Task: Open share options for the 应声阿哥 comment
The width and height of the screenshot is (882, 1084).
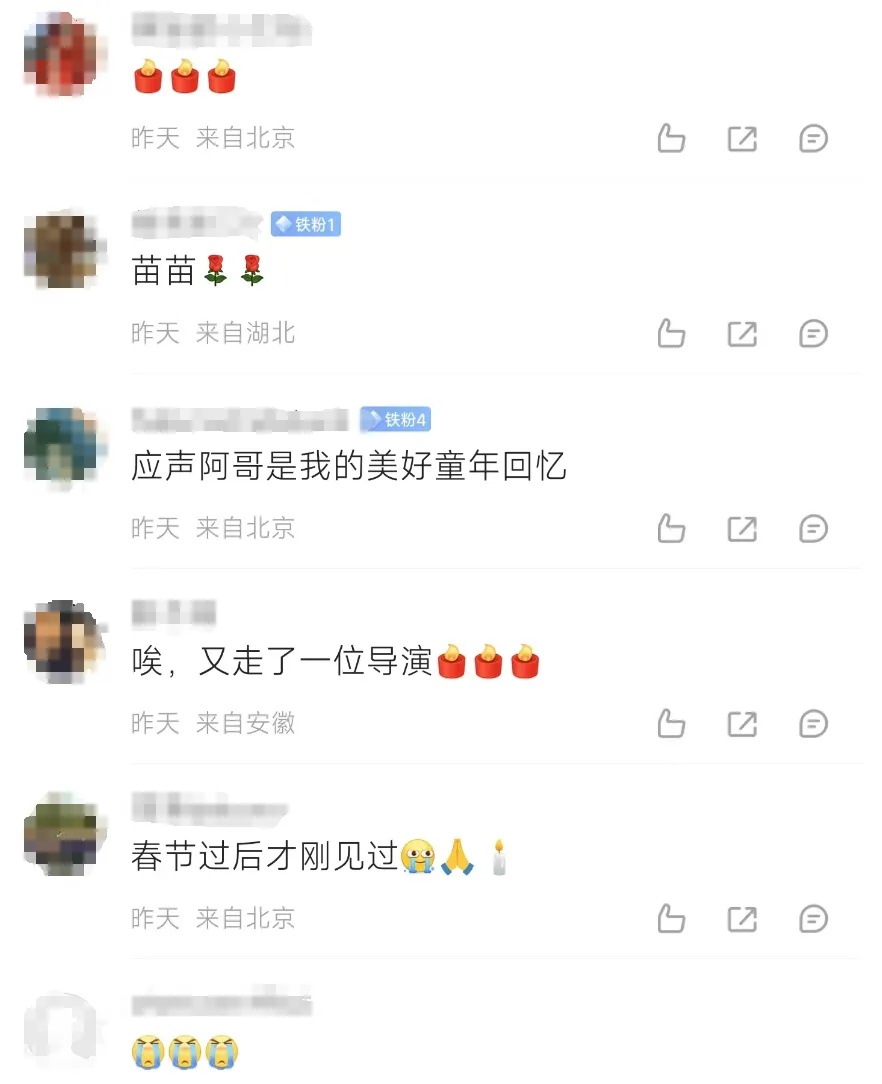Action: click(x=741, y=529)
